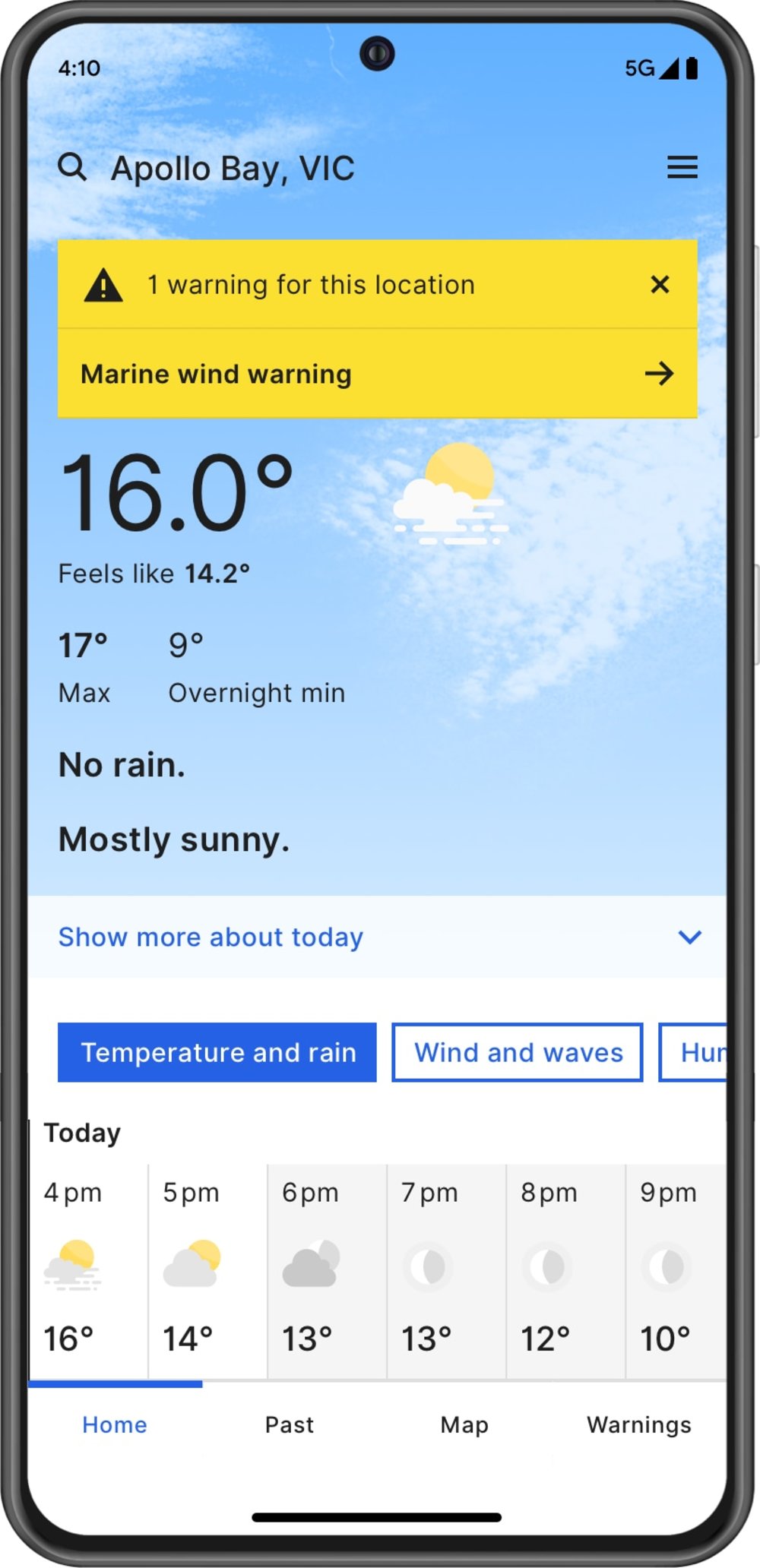The height and width of the screenshot is (1568, 760).
Task: Tap the Home tab
Action: (115, 1424)
